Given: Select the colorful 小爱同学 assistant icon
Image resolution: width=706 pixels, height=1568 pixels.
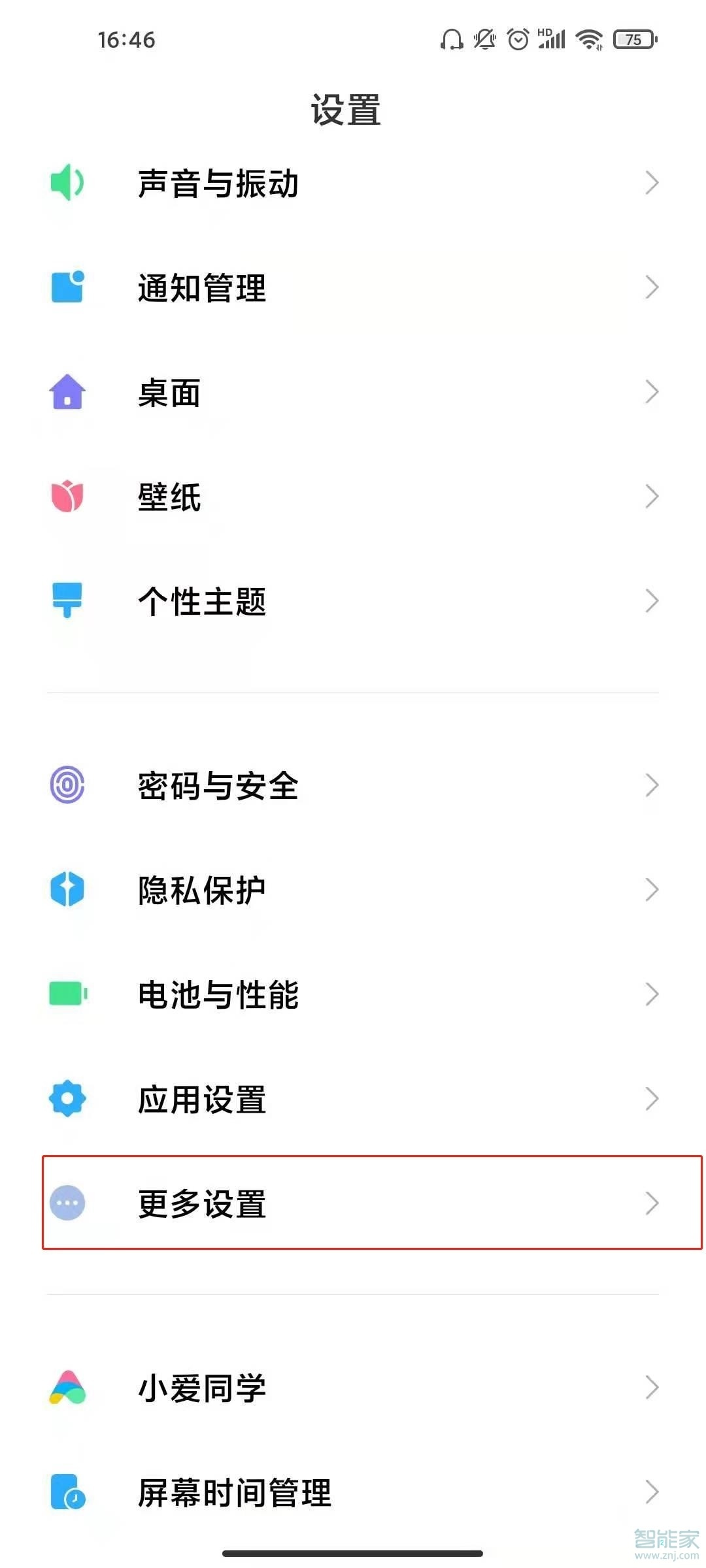Looking at the screenshot, I should click(68, 1387).
